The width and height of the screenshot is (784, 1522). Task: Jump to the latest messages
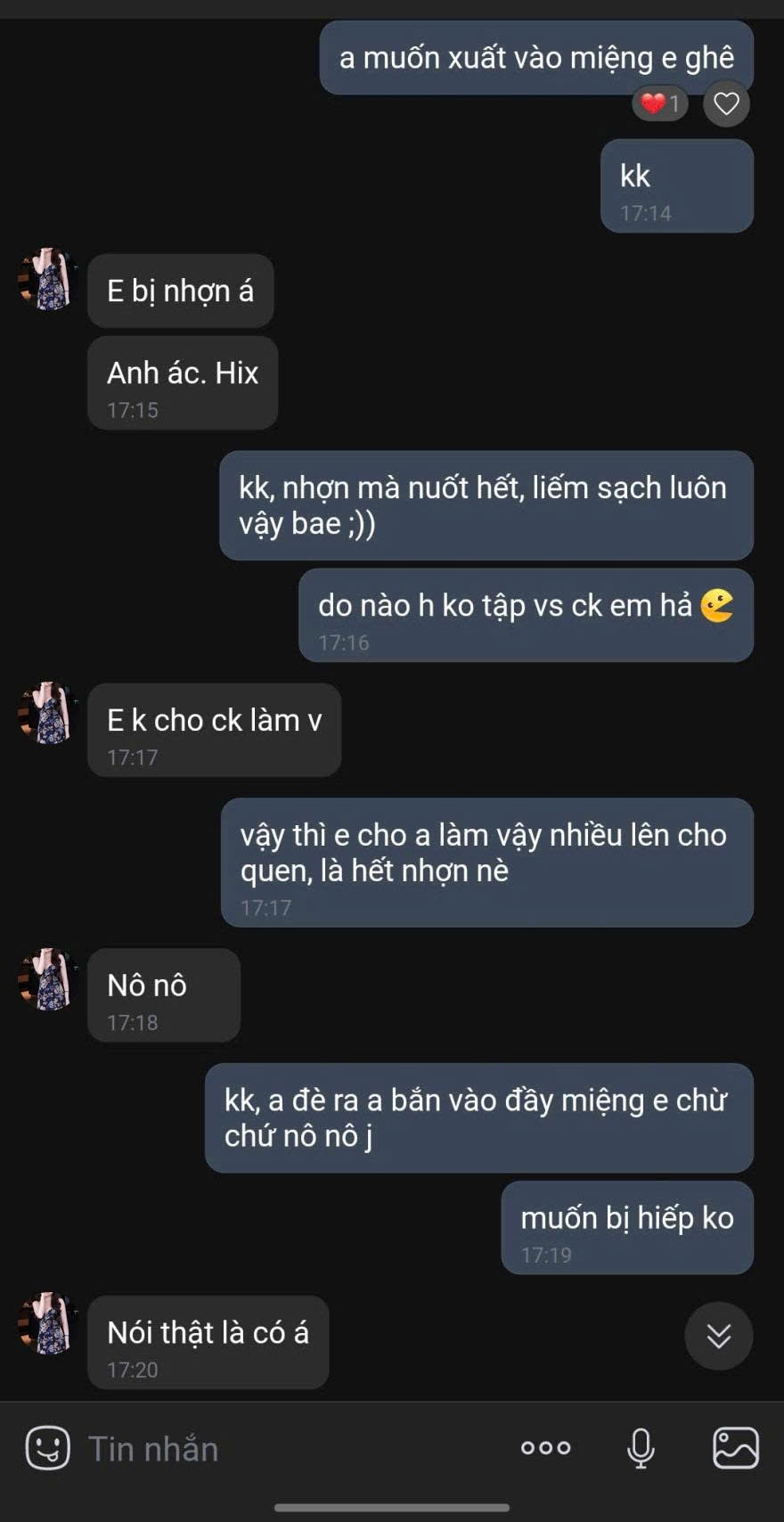[x=719, y=1335]
